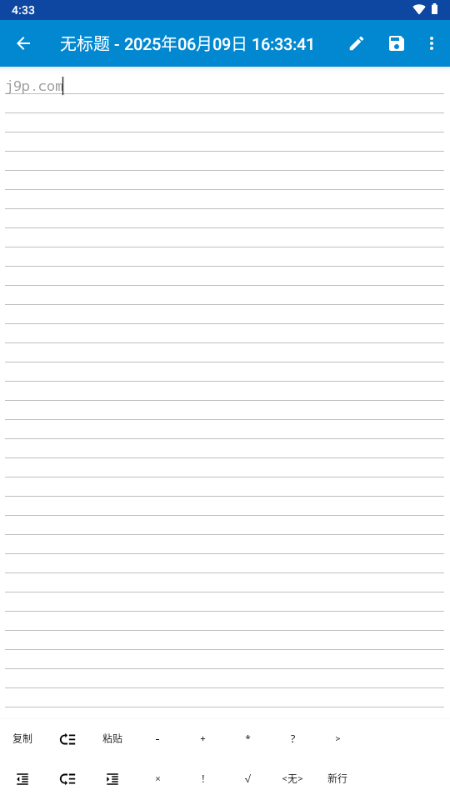This screenshot has width=450, height=800.
Task: Tap the 复制 (copy) button
Action: (x=22, y=738)
